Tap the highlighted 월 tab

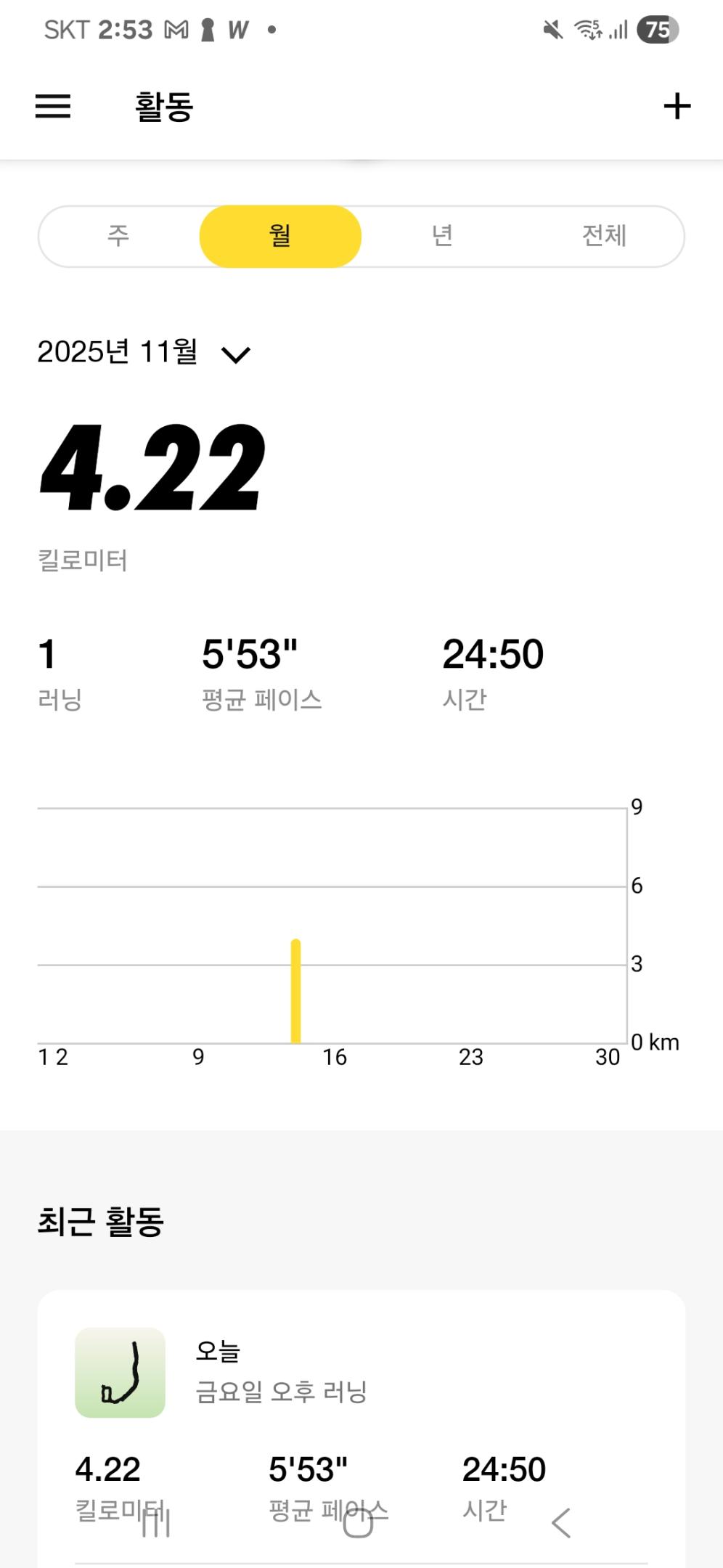(x=280, y=235)
